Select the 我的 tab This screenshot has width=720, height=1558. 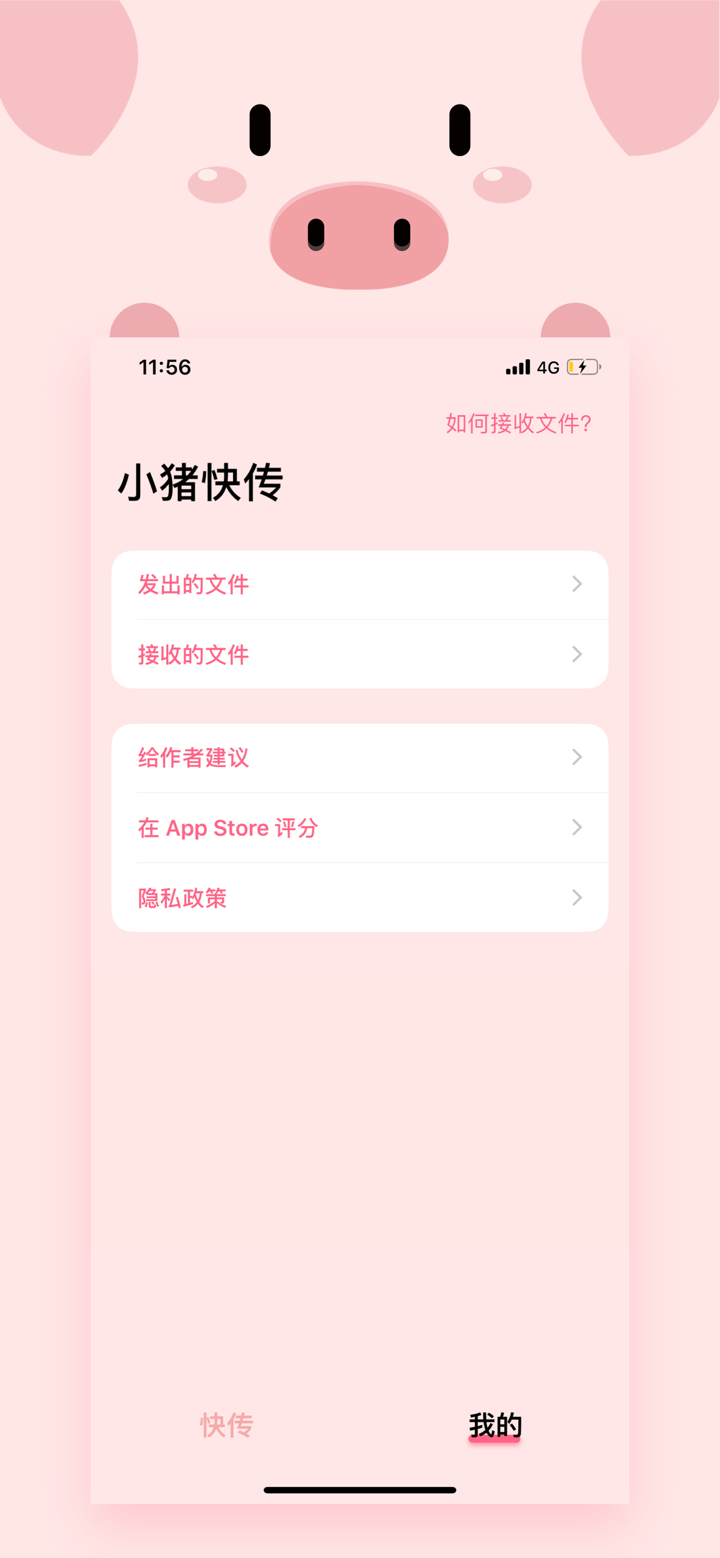click(x=493, y=1425)
